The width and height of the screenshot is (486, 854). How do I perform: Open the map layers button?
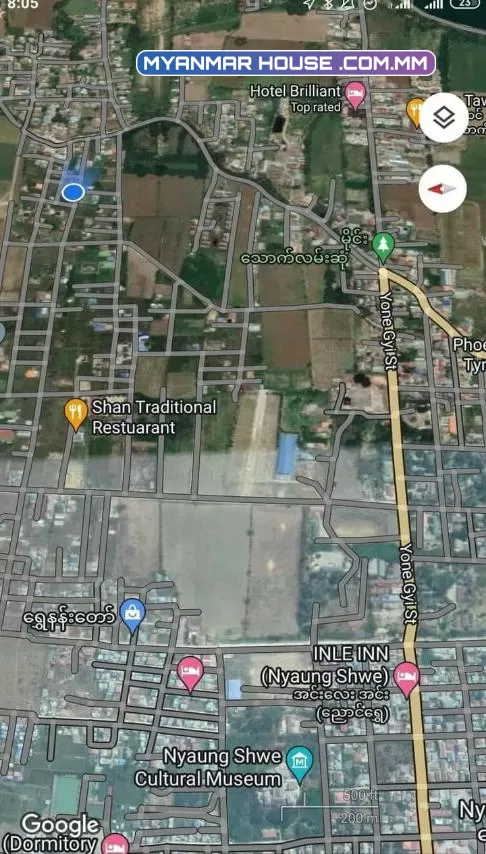[x=444, y=118]
